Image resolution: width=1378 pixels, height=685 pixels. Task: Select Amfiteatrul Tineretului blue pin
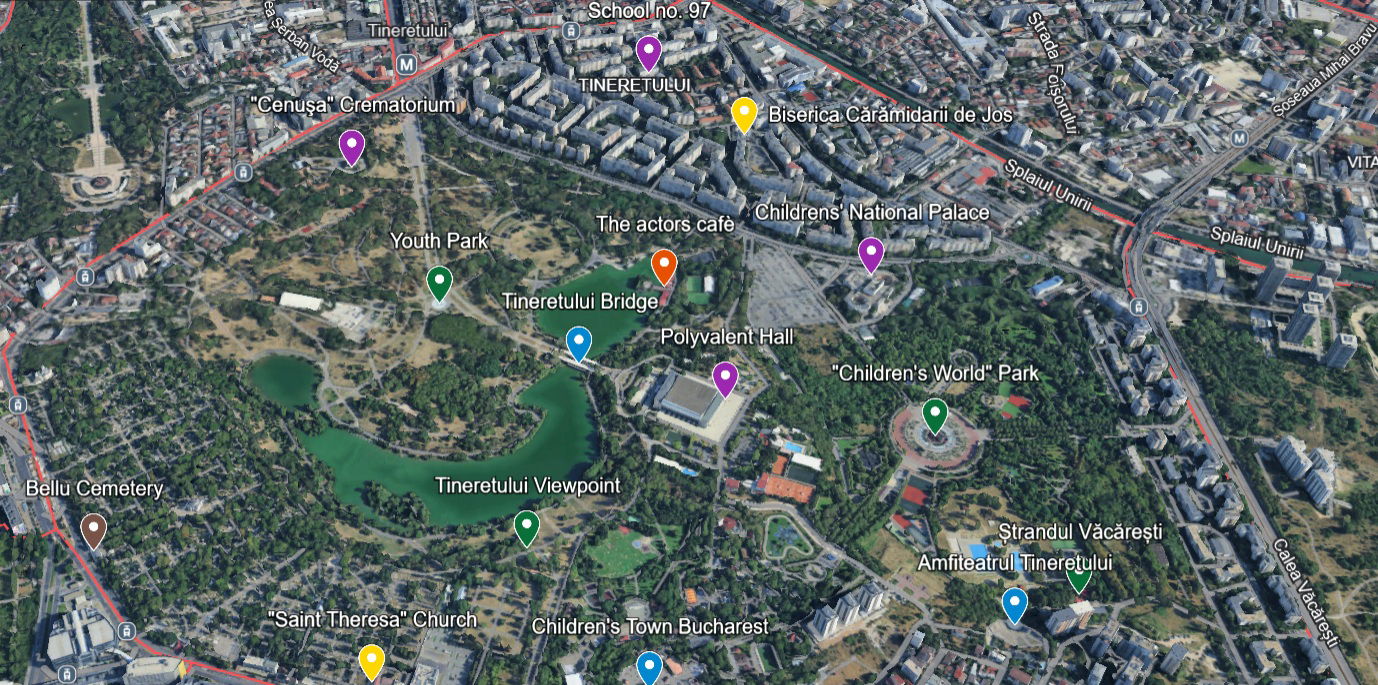tap(1014, 603)
